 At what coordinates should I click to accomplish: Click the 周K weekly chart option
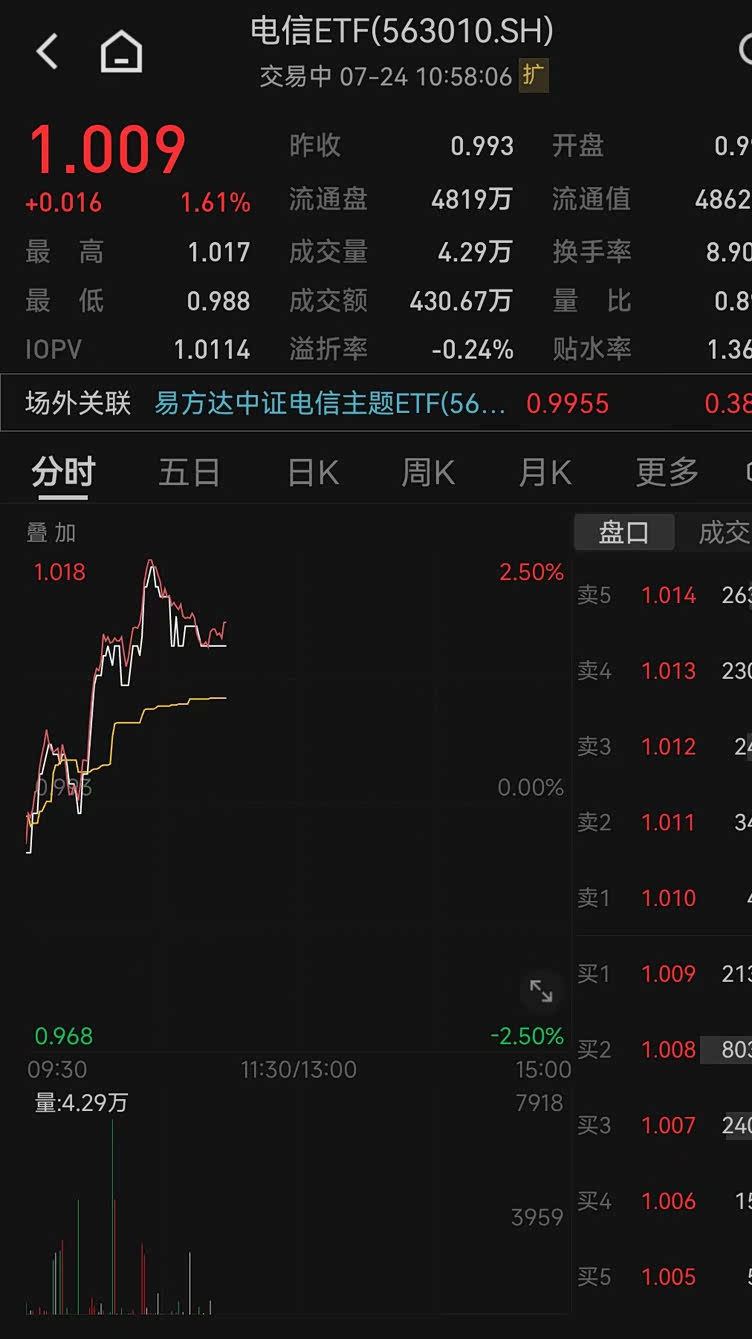(426, 473)
